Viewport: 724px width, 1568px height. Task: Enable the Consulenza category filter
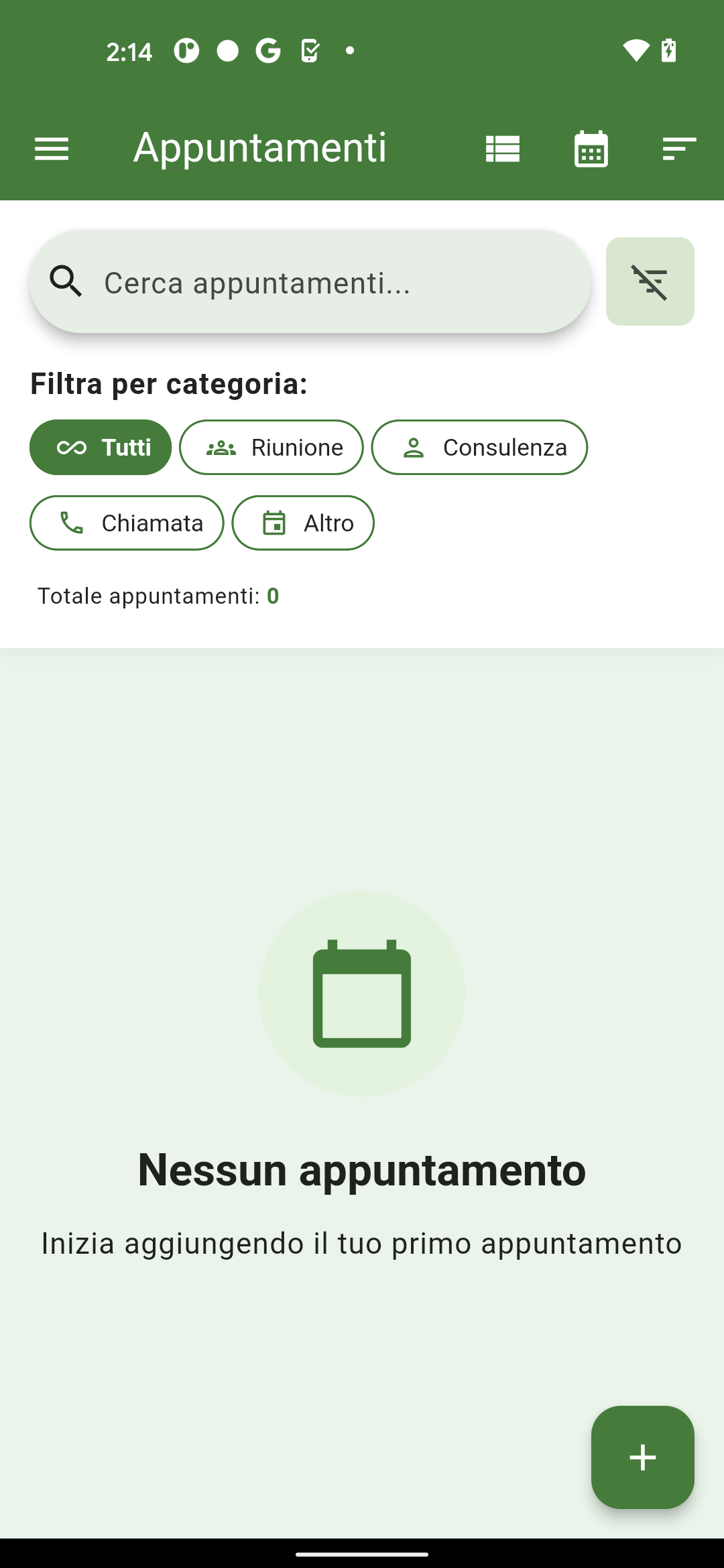pos(479,447)
